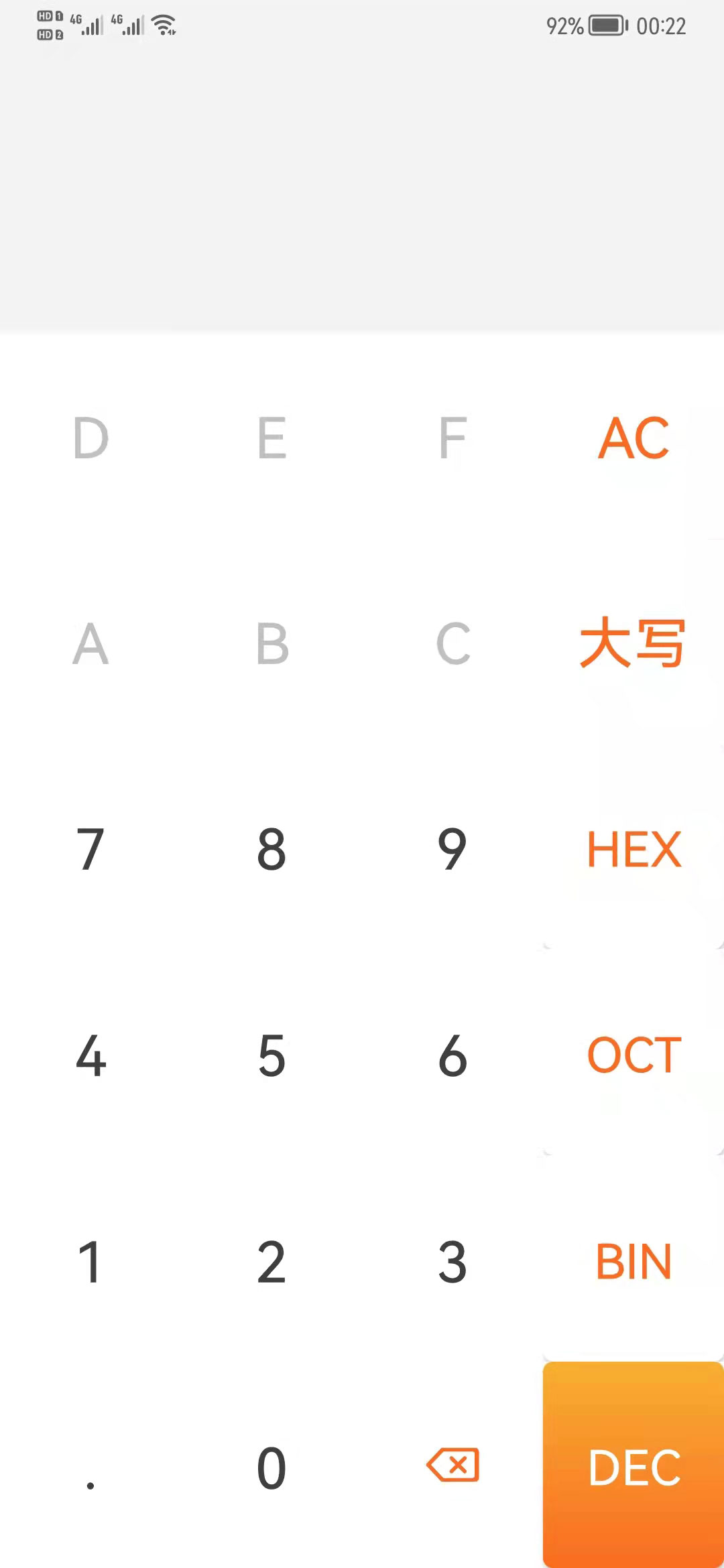
Task: Tap the number 0 key
Action: 271,1467
